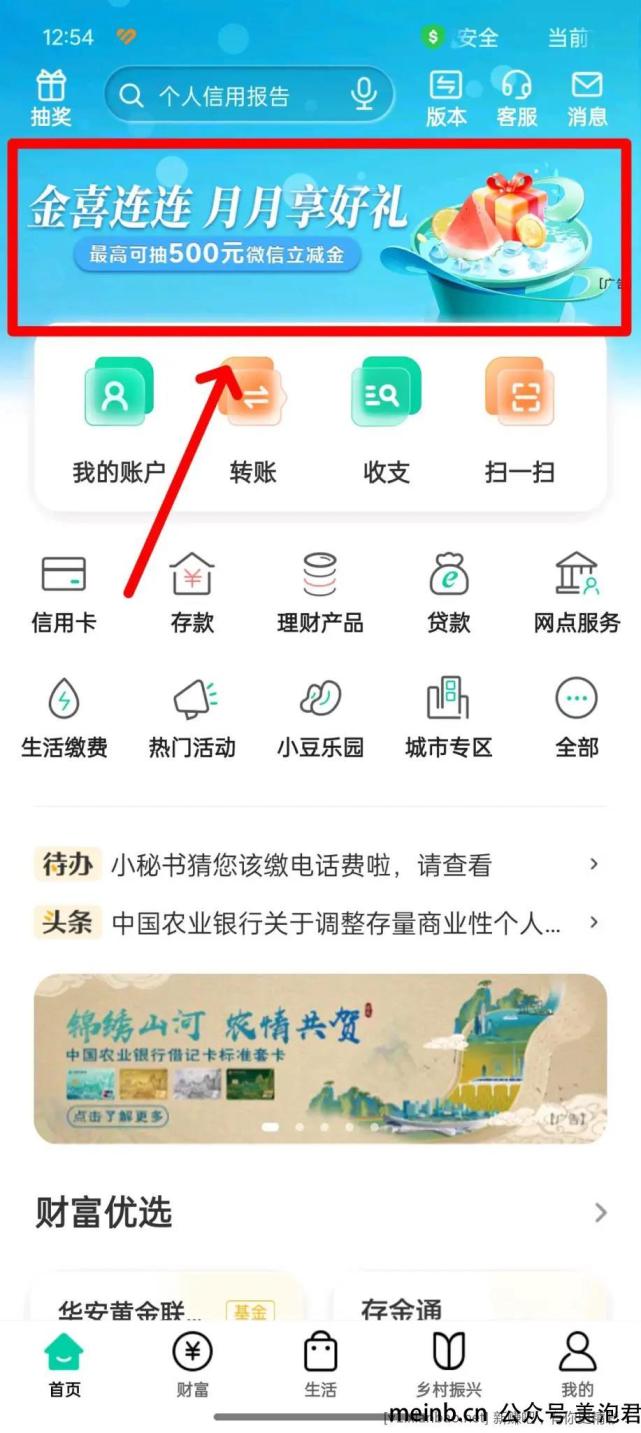This screenshot has height=1433, width=641.
Task: Read the 头条 中国农业银行 notice
Action: coord(320,921)
